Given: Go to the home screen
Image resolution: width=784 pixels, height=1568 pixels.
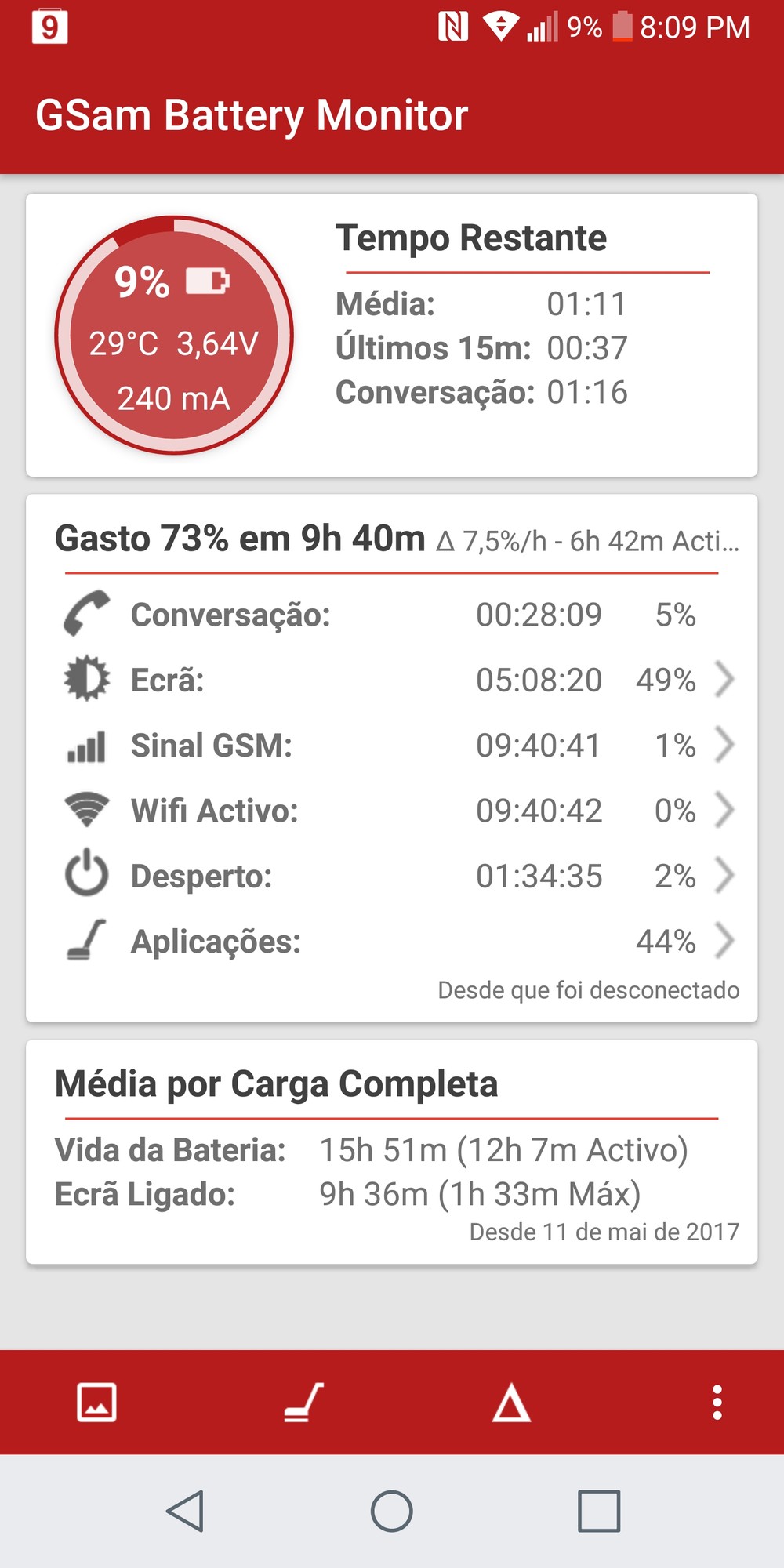Looking at the screenshot, I should click(x=392, y=1511).
